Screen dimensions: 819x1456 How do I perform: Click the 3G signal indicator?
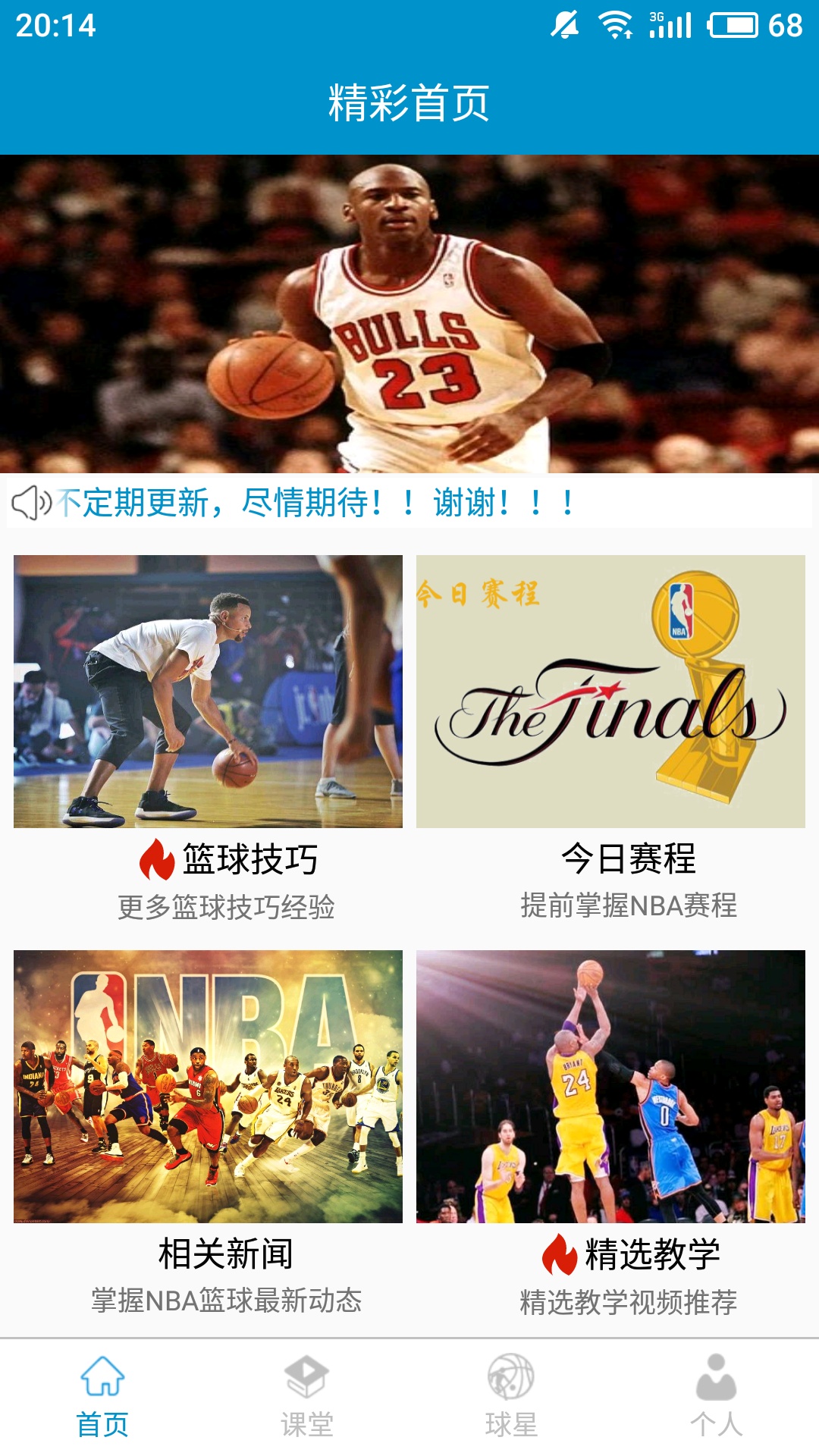[x=671, y=24]
